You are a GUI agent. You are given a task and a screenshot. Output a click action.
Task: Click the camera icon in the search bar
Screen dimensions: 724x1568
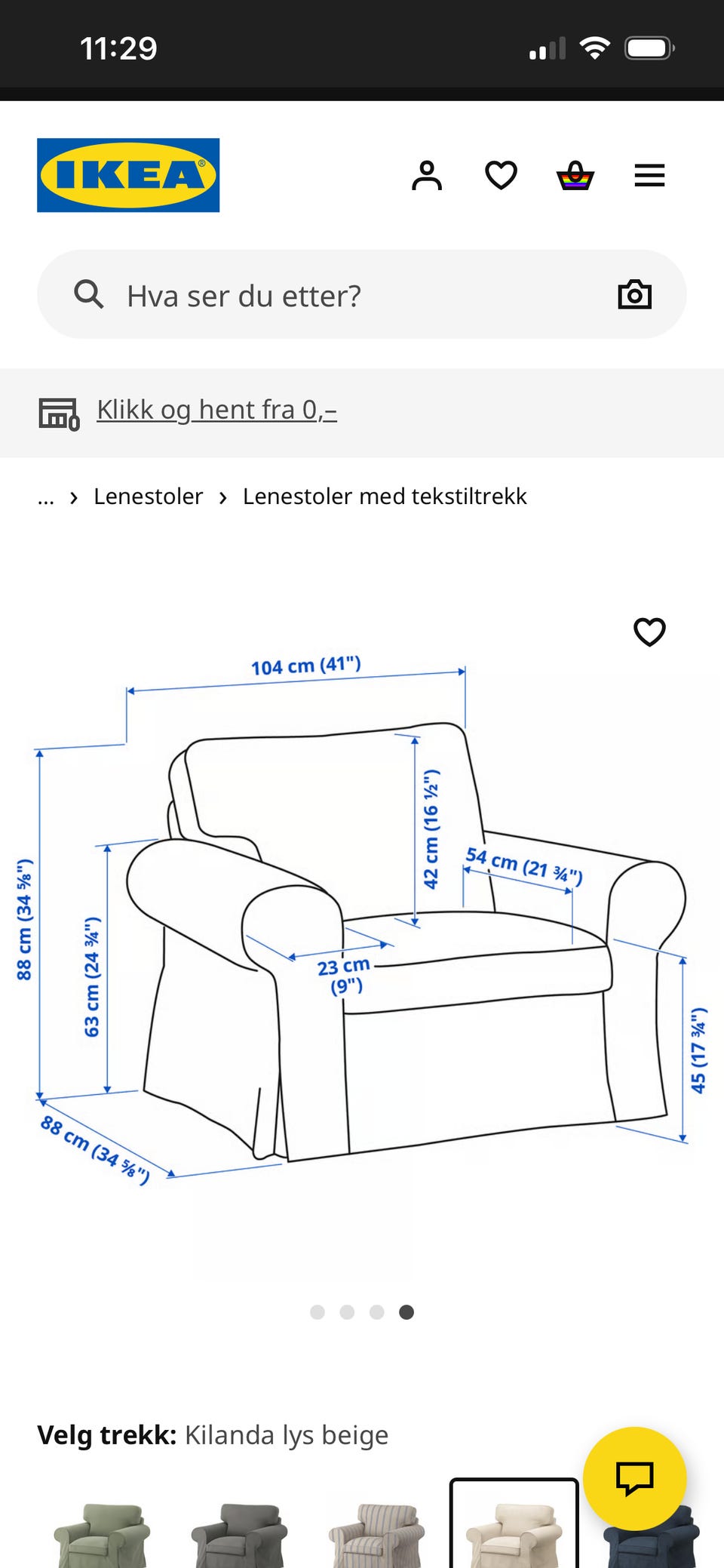pos(634,294)
